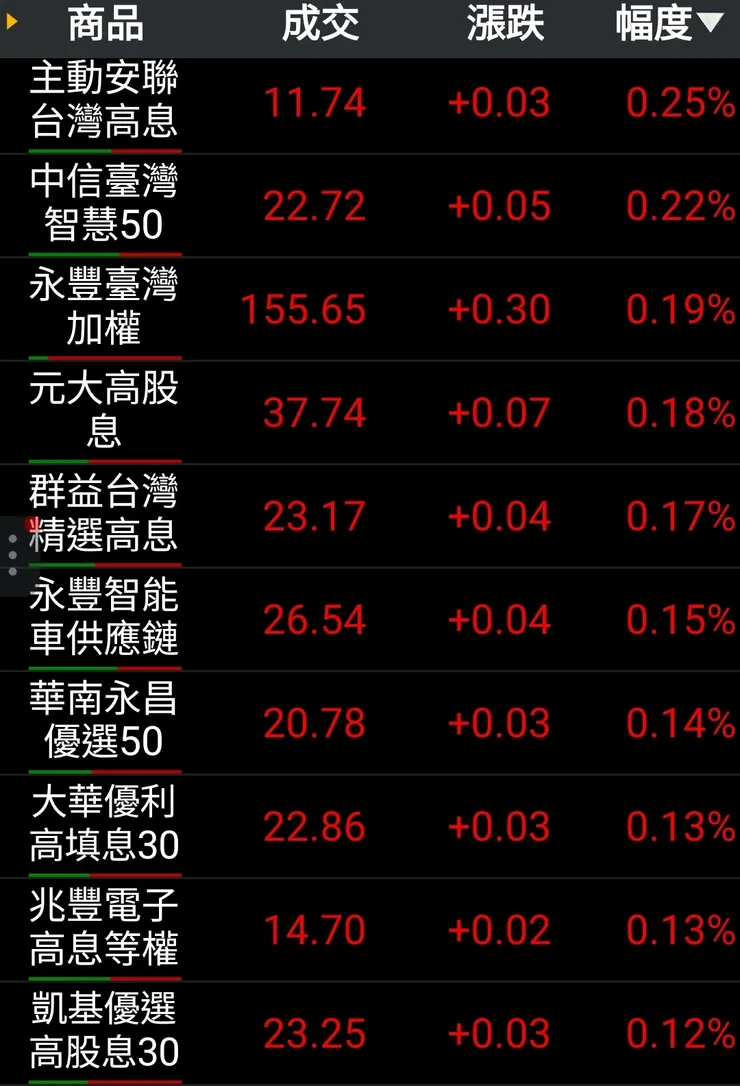740x1086 pixels.
Task: Tap the side handle with three dots
Action: tap(12, 555)
